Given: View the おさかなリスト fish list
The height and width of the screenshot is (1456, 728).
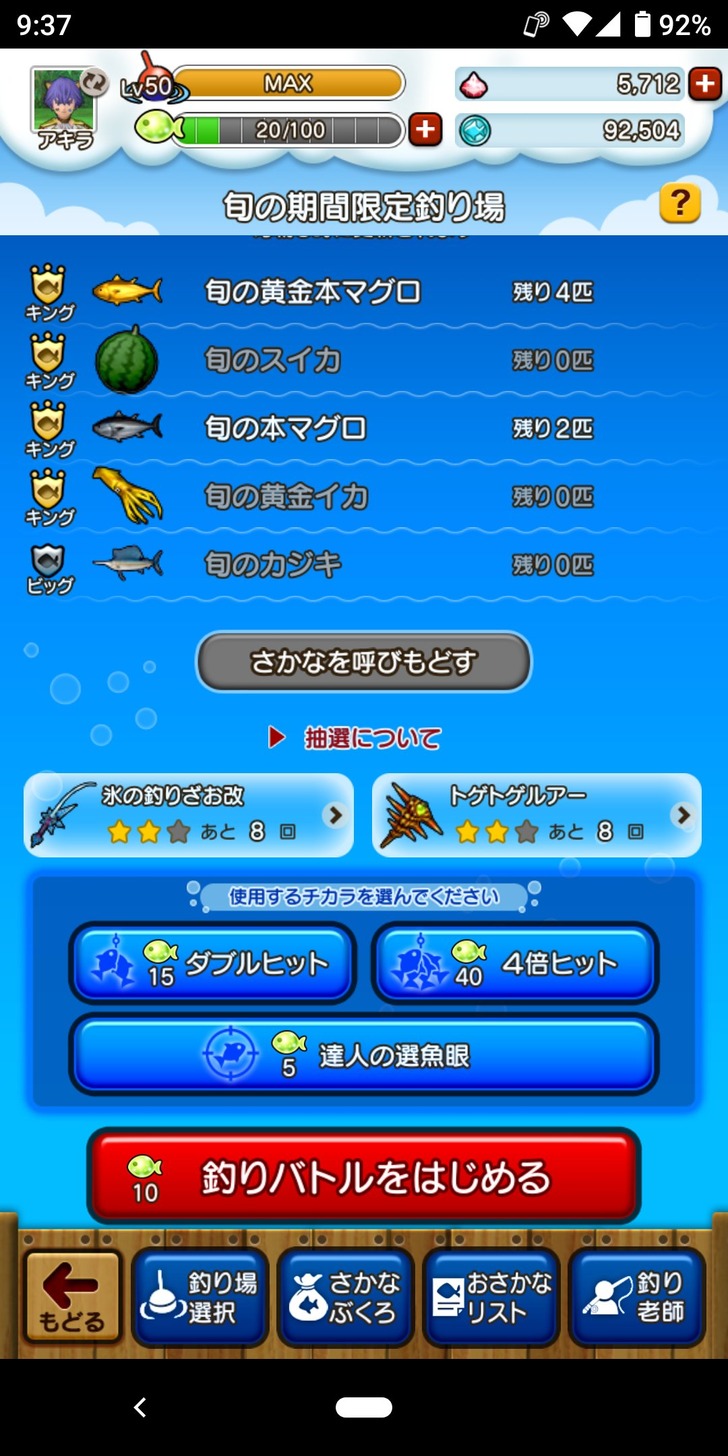Looking at the screenshot, I should pyautogui.click(x=491, y=1298).
